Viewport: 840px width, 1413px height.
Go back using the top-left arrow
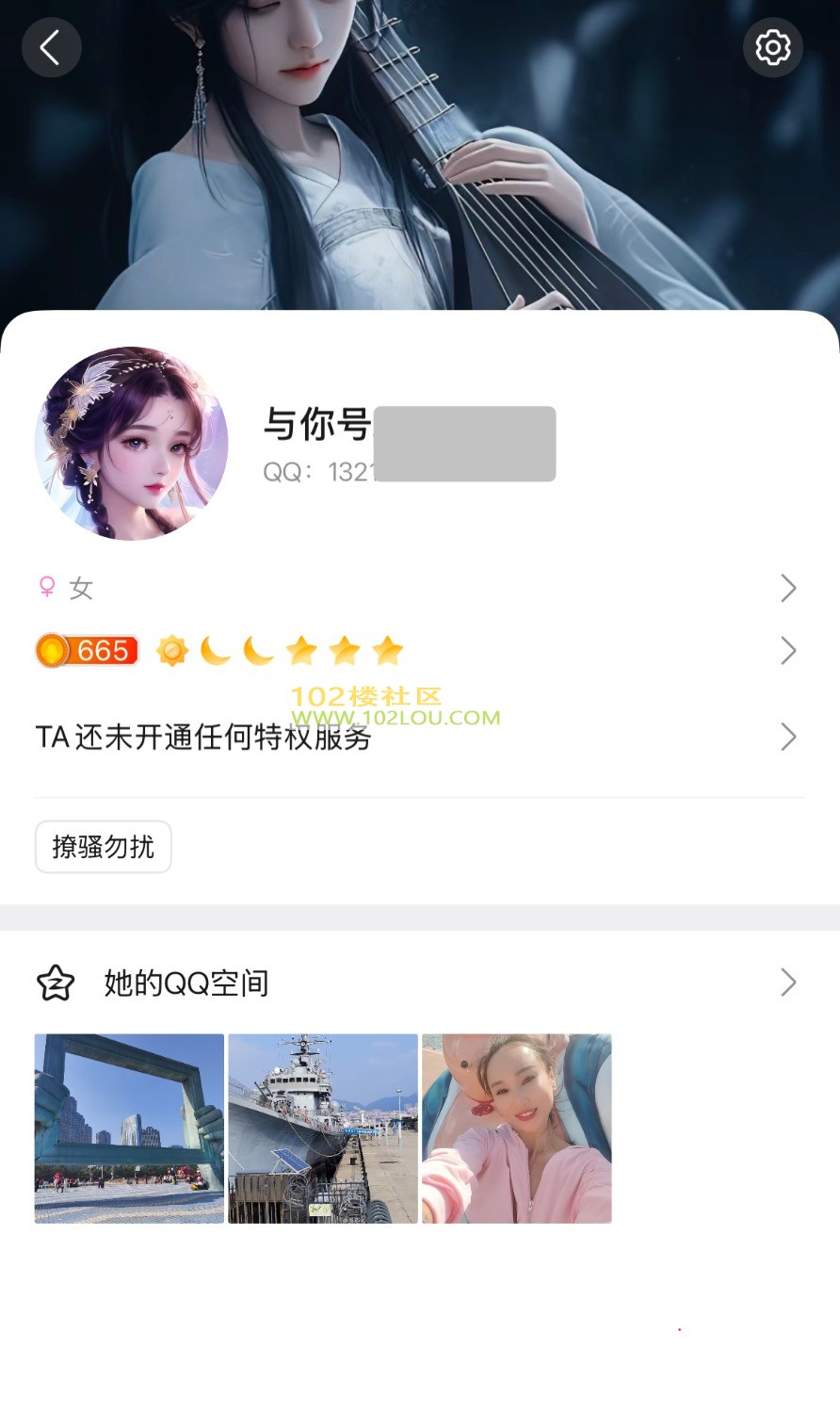(51, 47)
